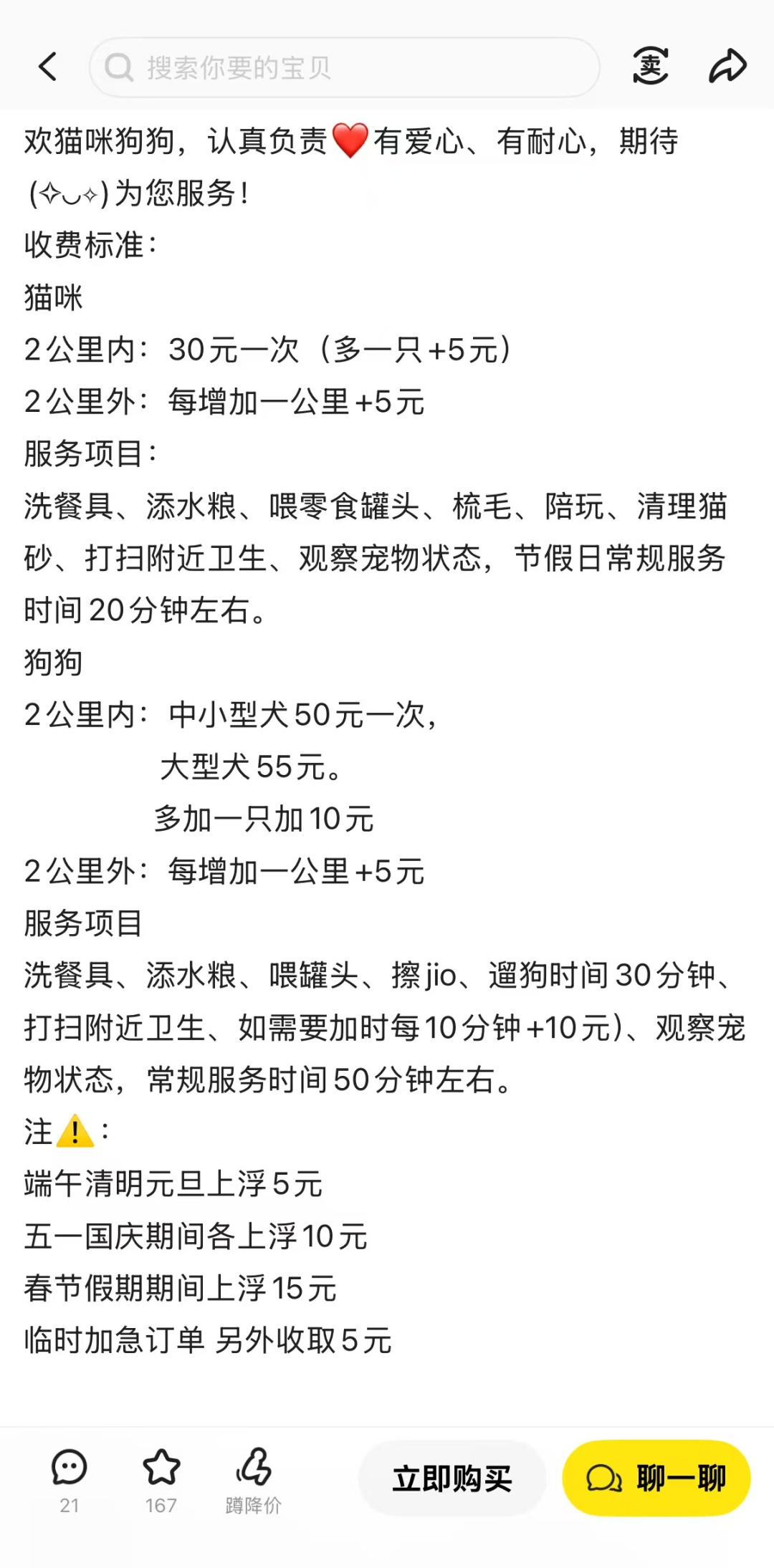Go back to the previous page
The image size is (774, 1568).
(47, 67)
